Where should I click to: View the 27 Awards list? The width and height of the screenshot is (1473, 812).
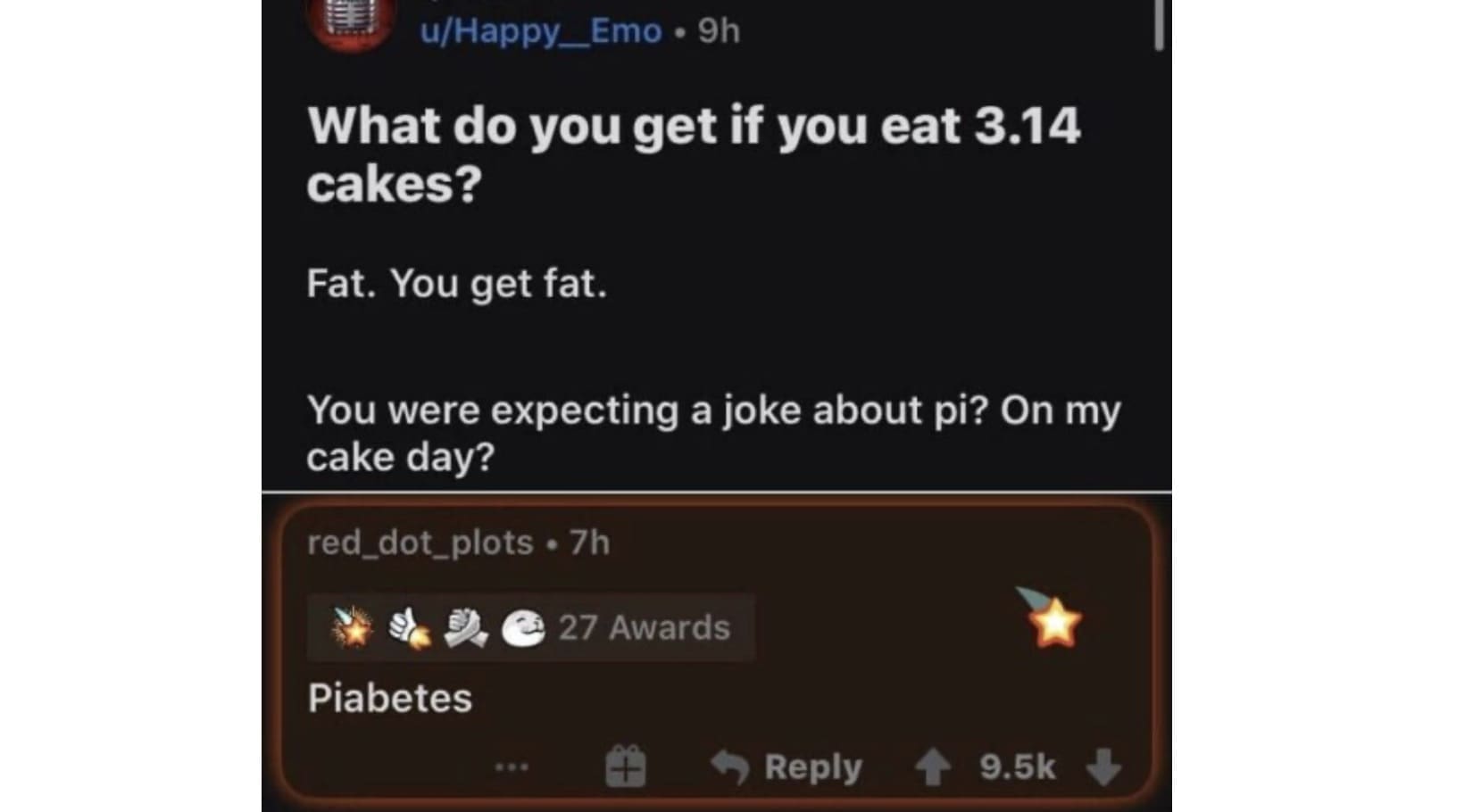tap(531, 627)
